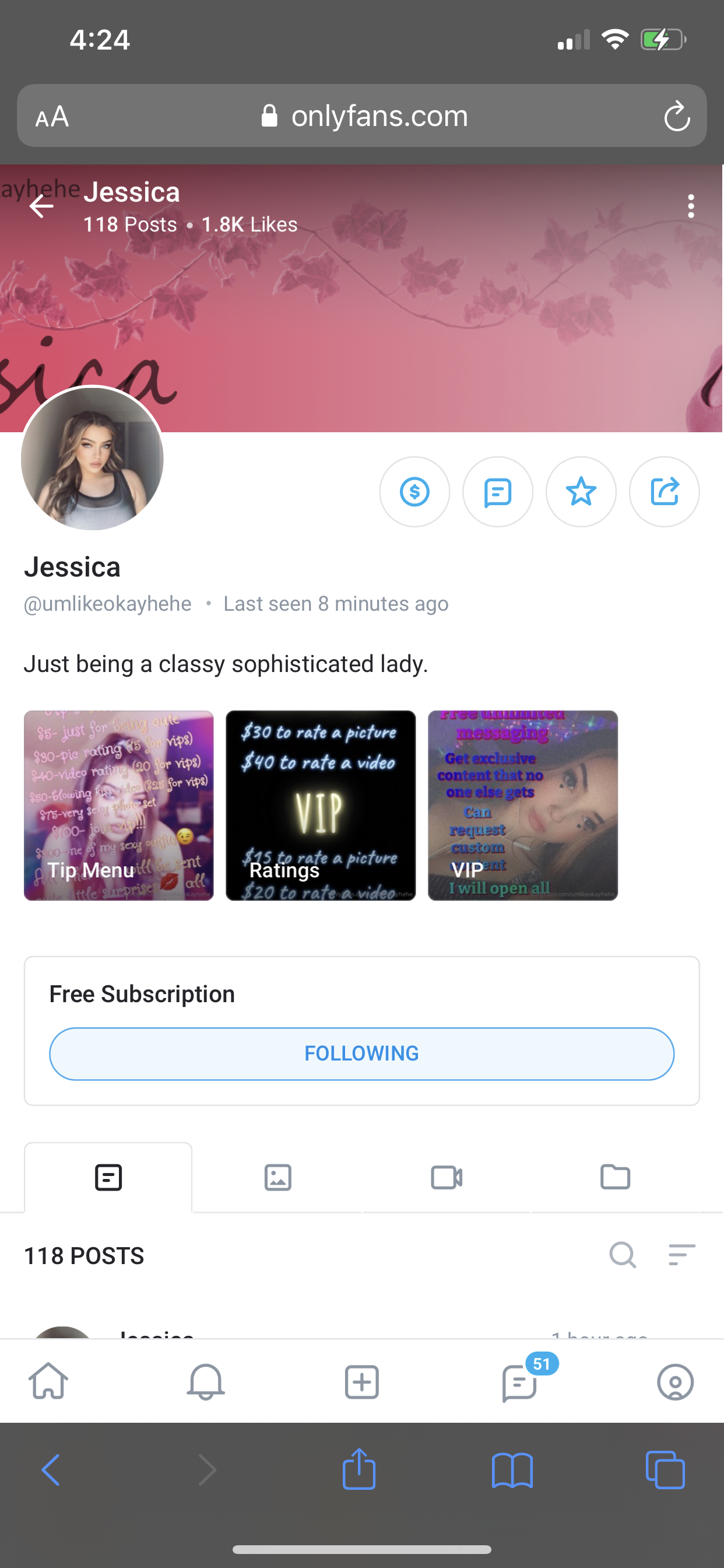Send a tip with the dollar icon

[414, 492]
